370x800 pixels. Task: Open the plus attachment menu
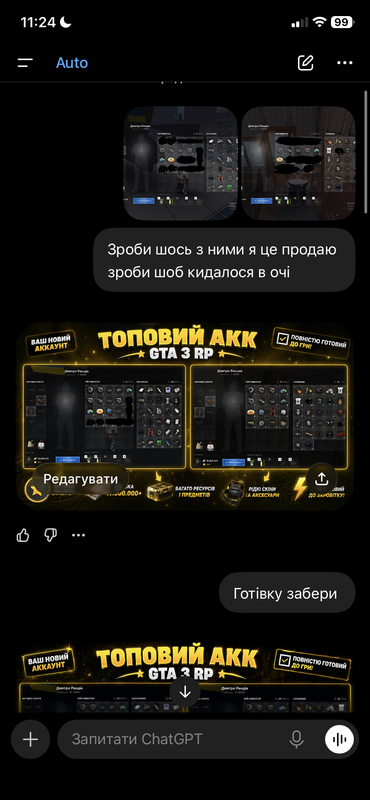click(x=31, y=739)
